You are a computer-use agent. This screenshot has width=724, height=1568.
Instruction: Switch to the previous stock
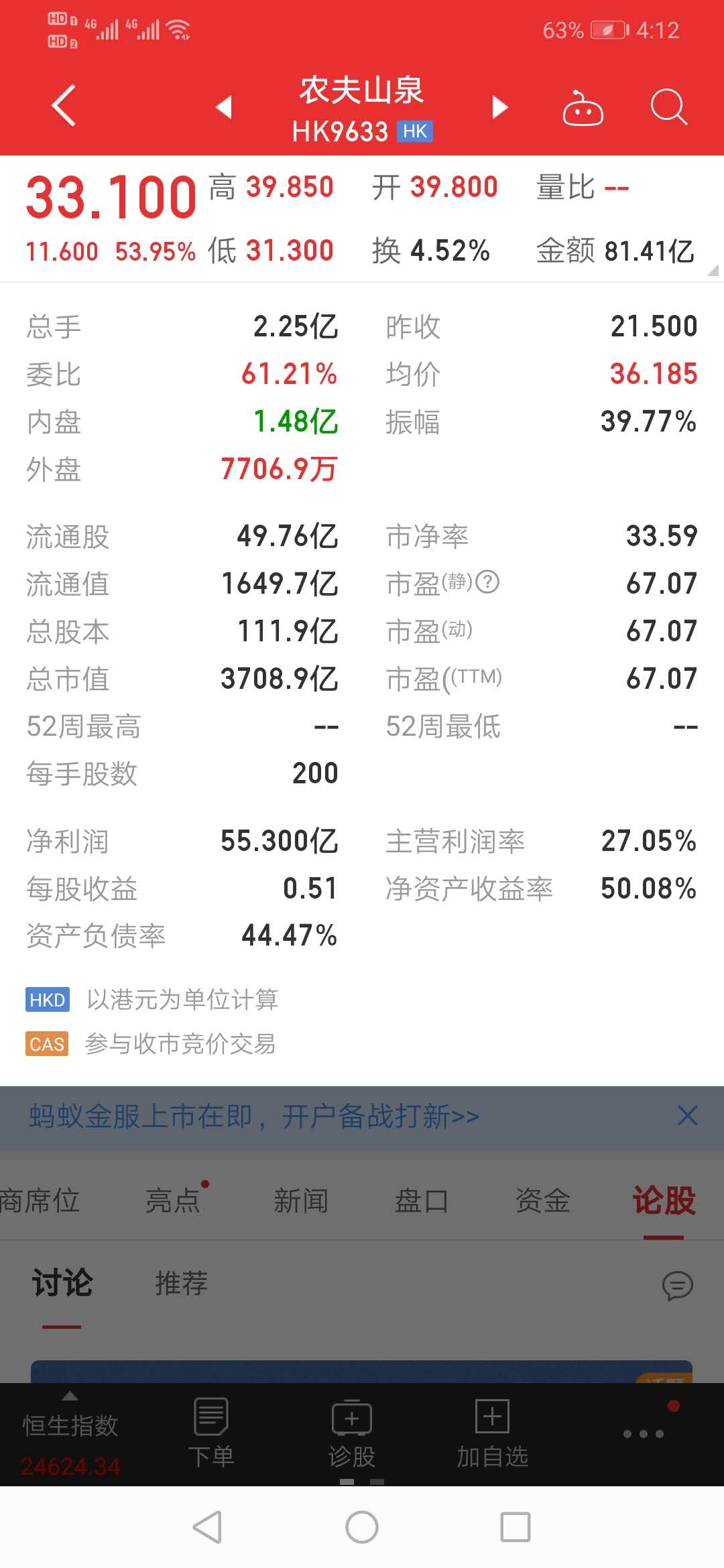coord(224,107)
